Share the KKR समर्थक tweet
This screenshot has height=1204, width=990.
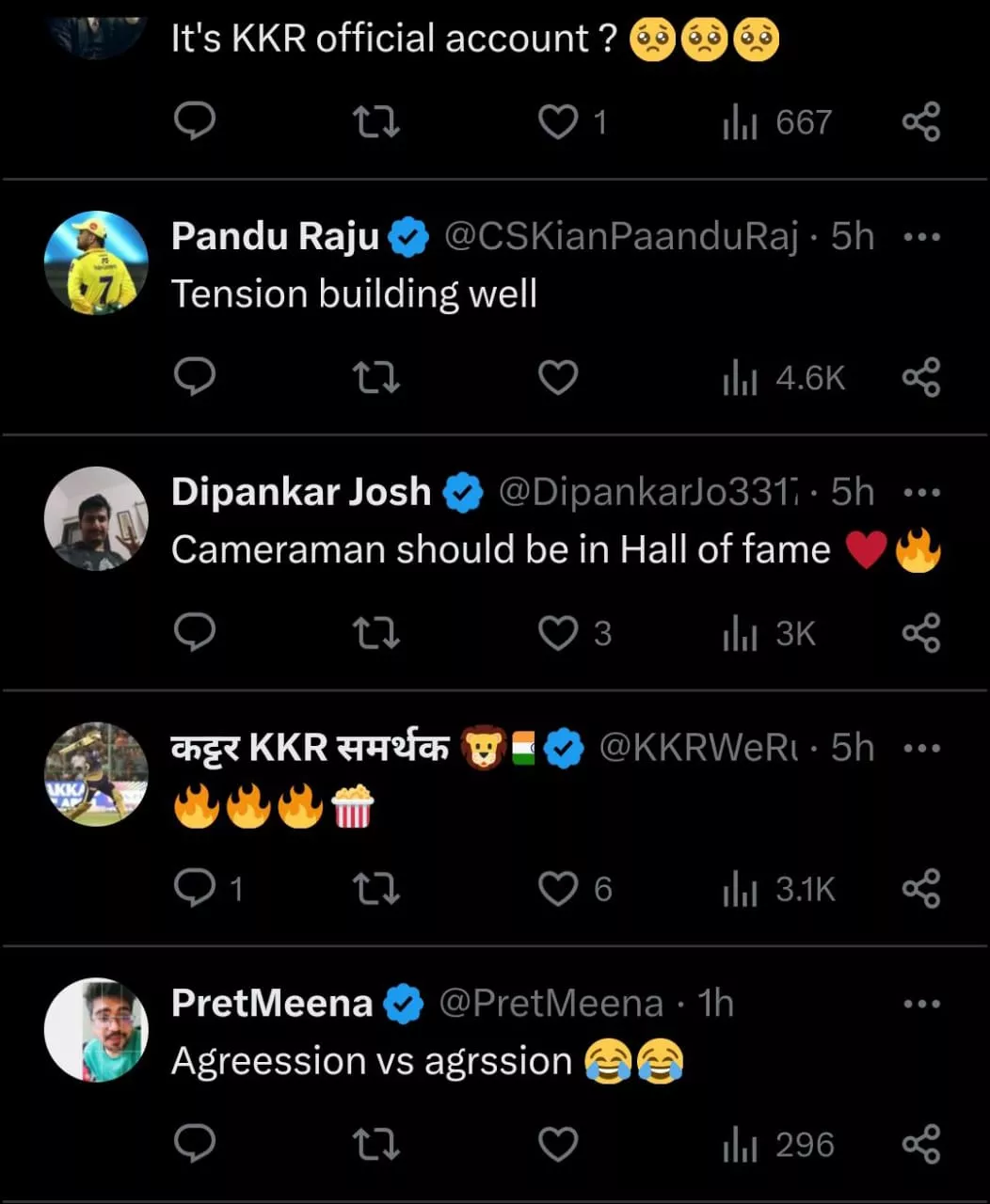pyautogui.click(x=920, y=889)
